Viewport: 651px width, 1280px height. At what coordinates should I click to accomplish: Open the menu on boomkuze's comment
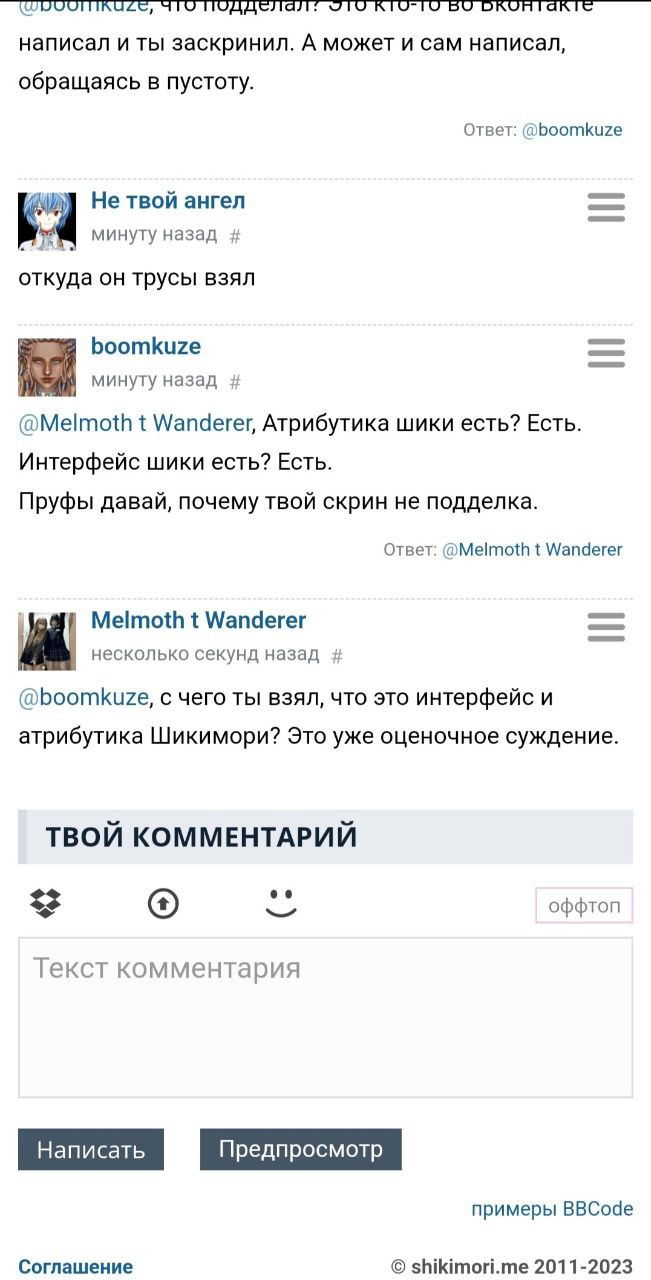click(x=606, y=353)
